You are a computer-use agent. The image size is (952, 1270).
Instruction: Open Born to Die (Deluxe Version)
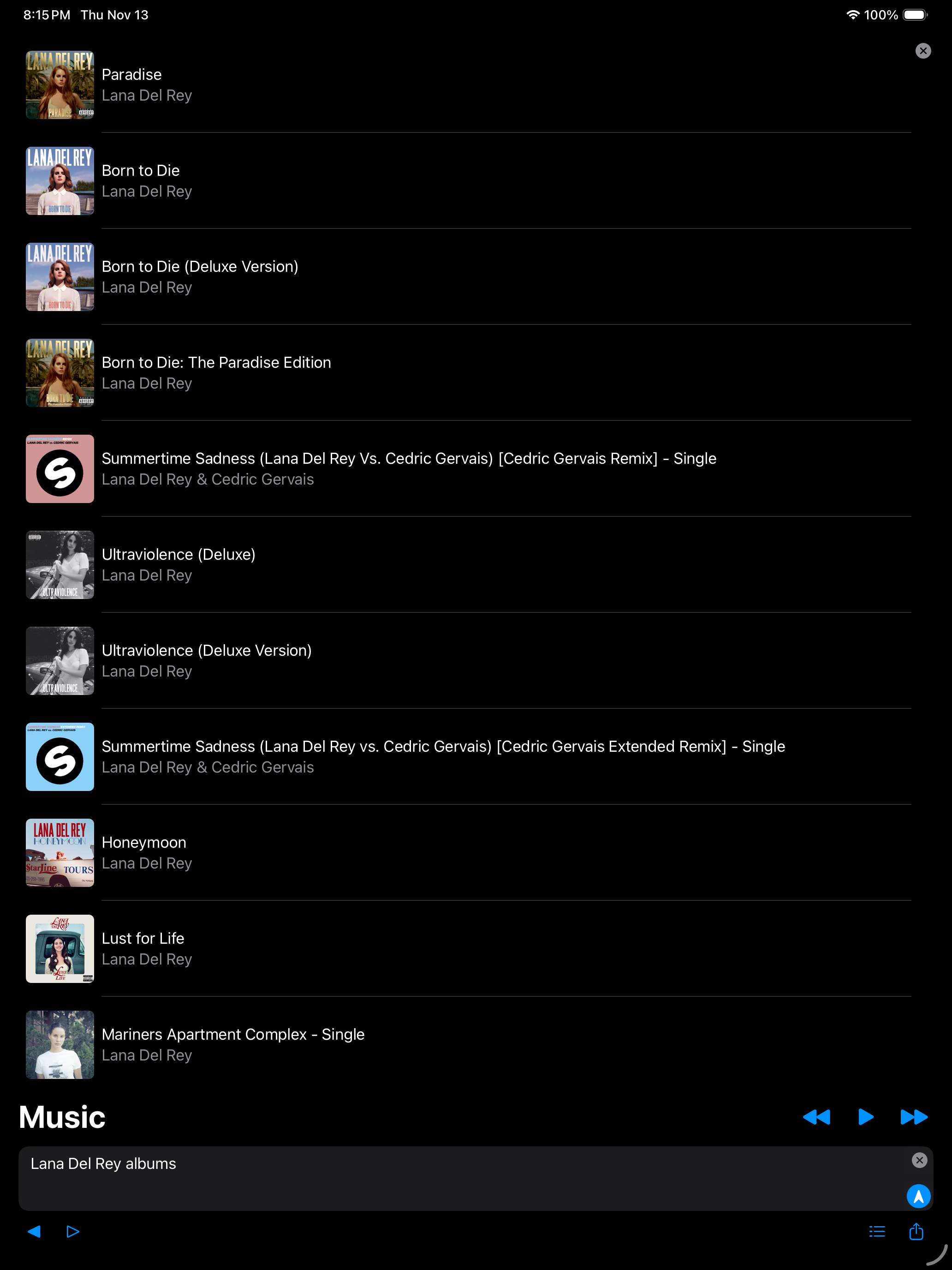(x=200, y=277)
